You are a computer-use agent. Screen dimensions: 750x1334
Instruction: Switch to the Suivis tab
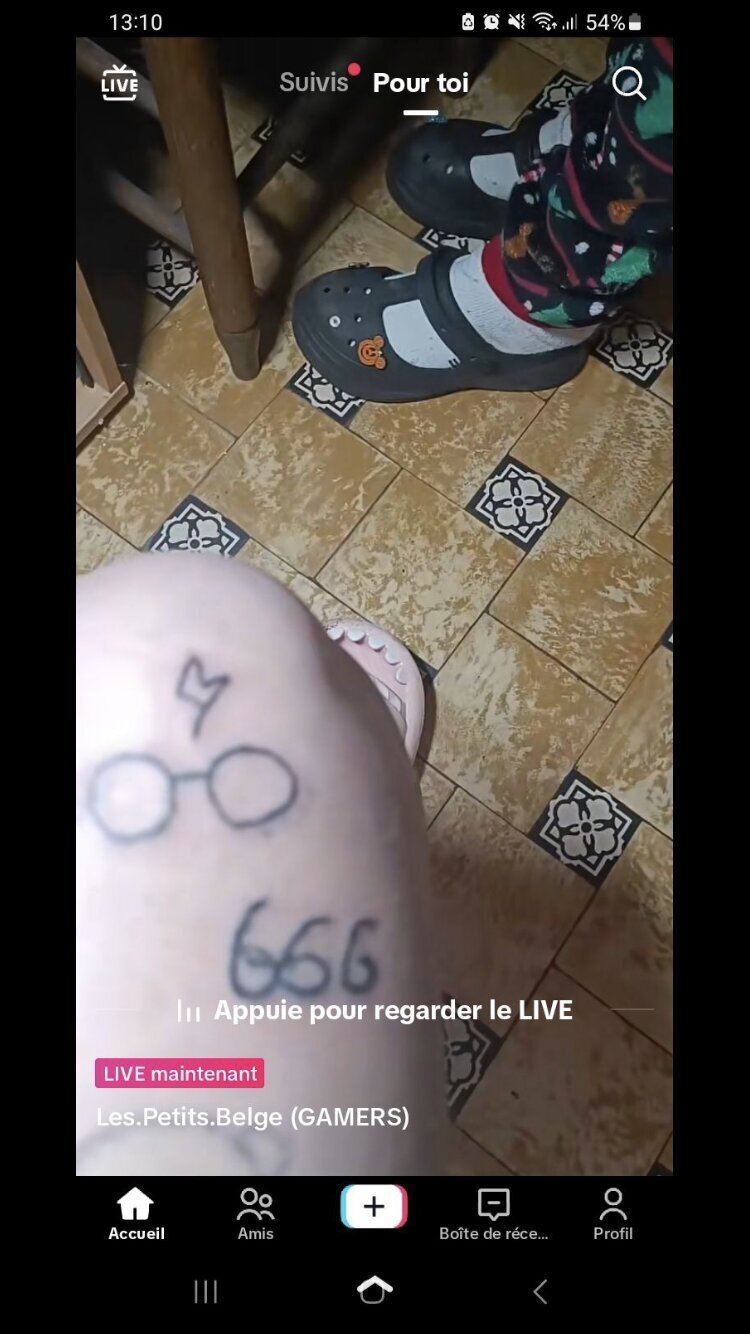pos(314,82)
